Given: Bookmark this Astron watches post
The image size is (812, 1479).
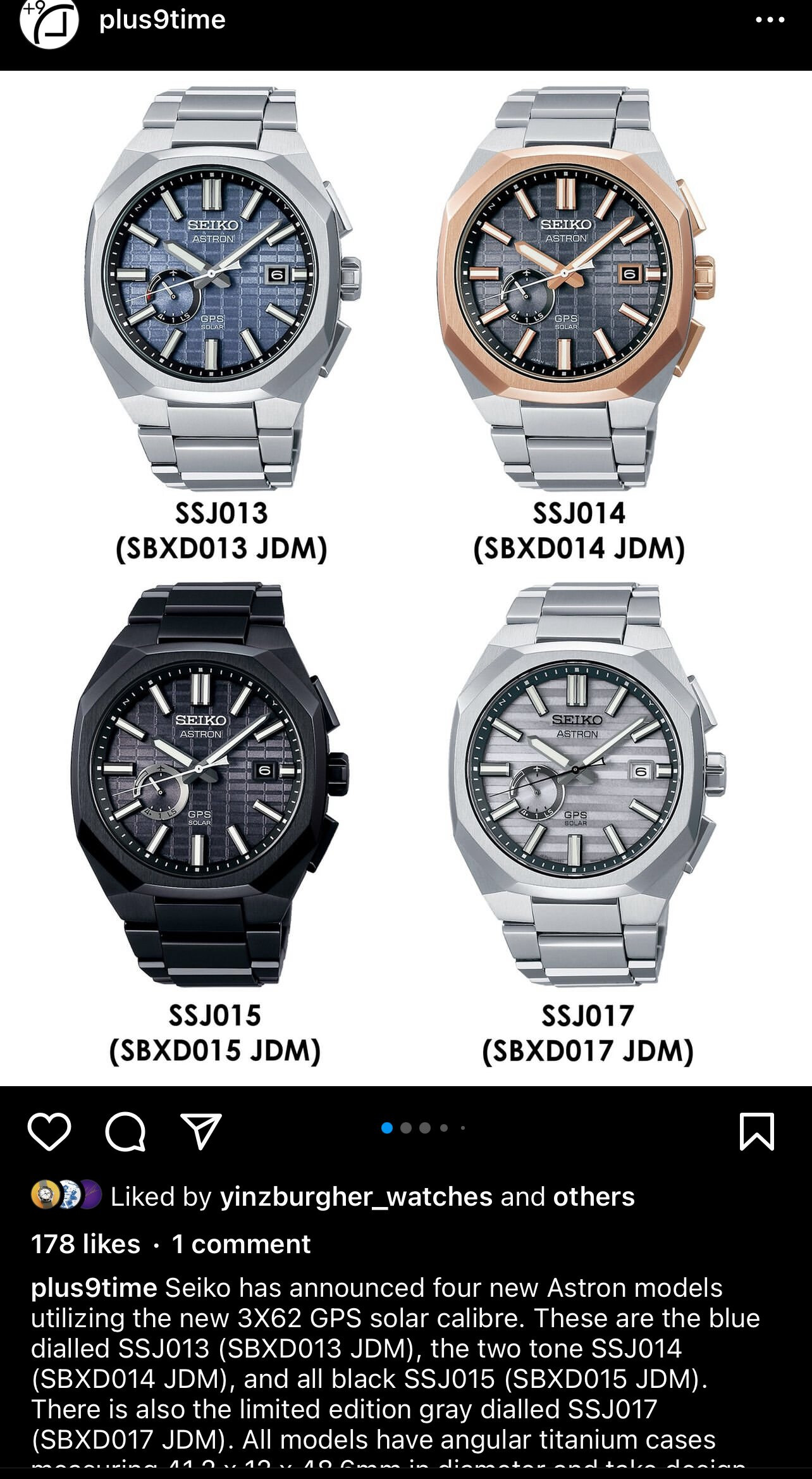Looking at the screenshot, I should point(756,1131).
